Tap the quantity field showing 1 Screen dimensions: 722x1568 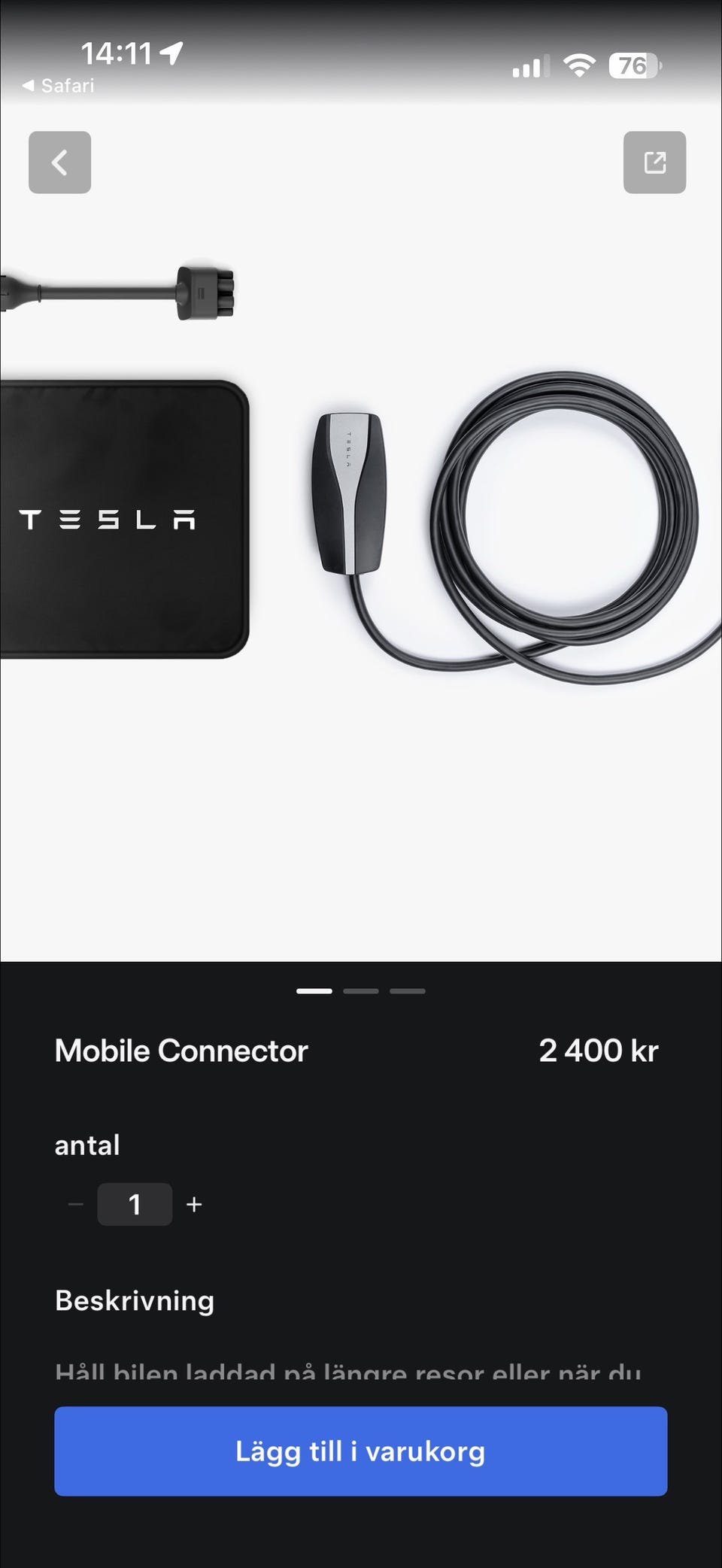click(x=135, y=1204)
